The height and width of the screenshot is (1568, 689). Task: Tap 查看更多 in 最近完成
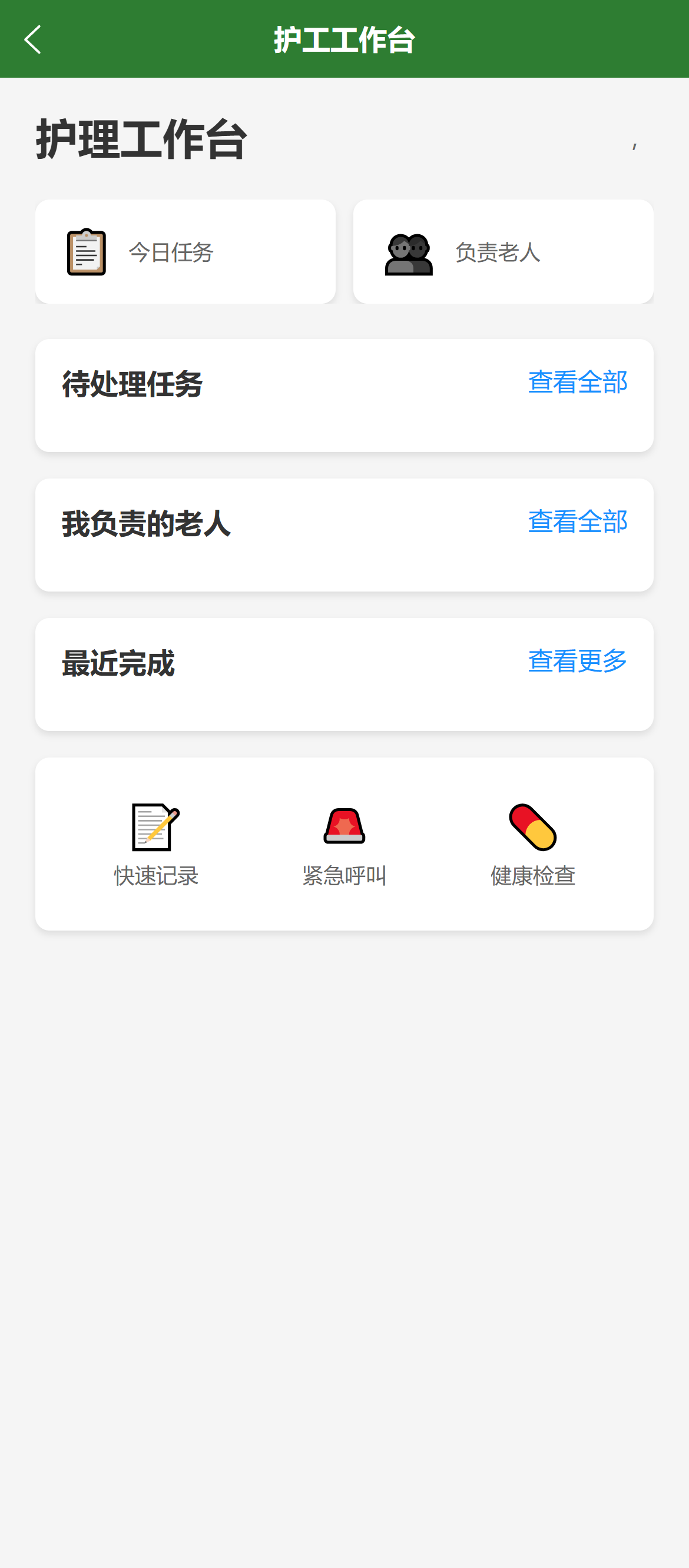[x=577, y=661]
